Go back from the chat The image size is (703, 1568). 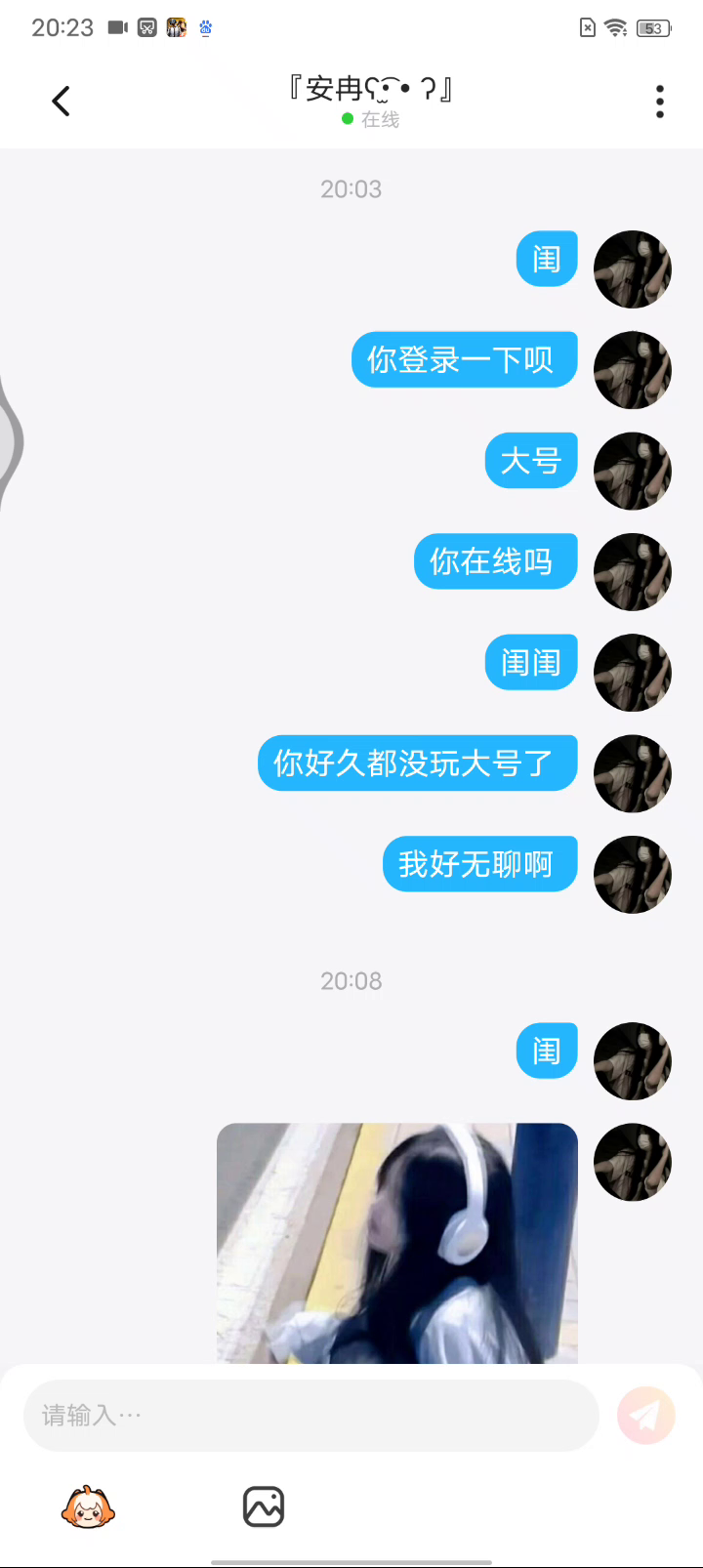click(61, 101)
